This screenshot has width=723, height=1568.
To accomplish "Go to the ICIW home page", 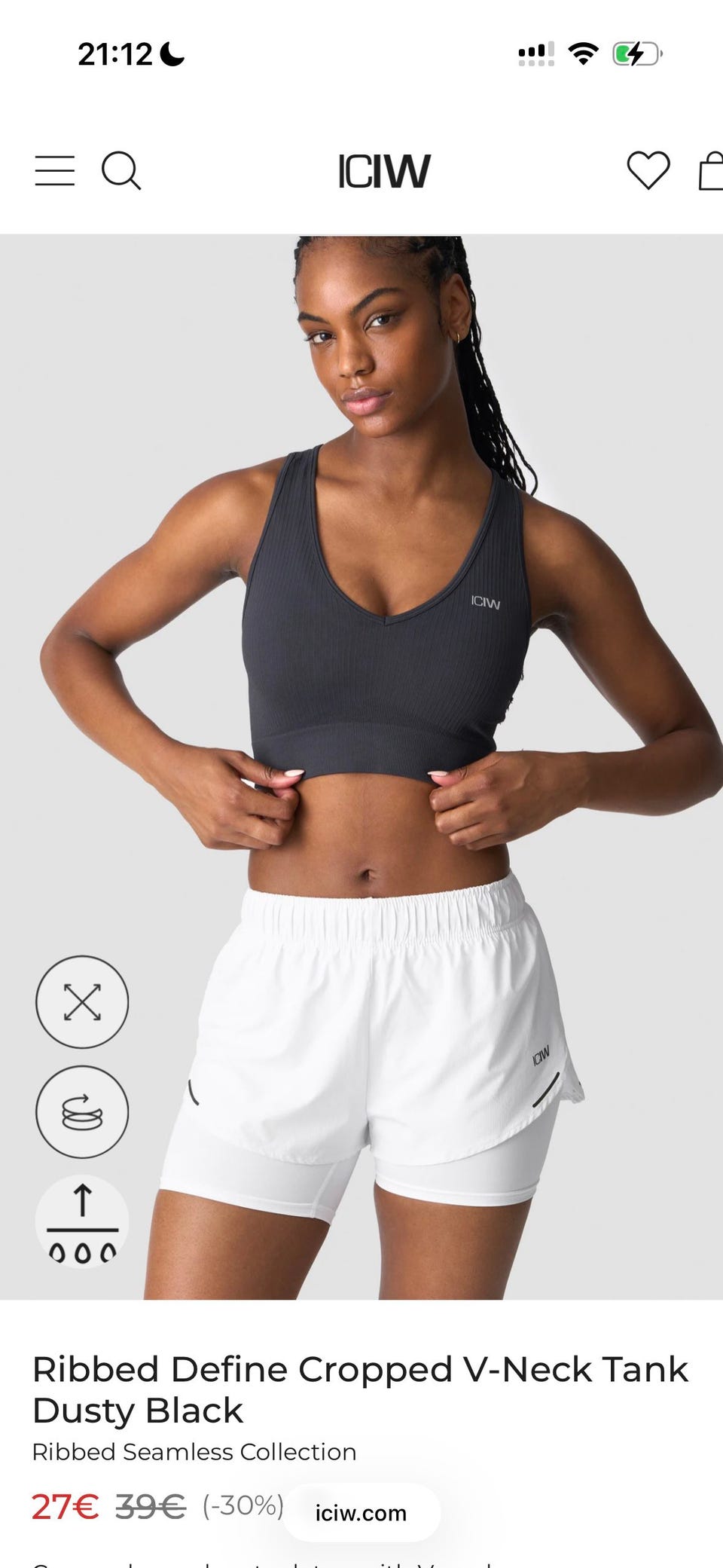I will pos(384,171).
